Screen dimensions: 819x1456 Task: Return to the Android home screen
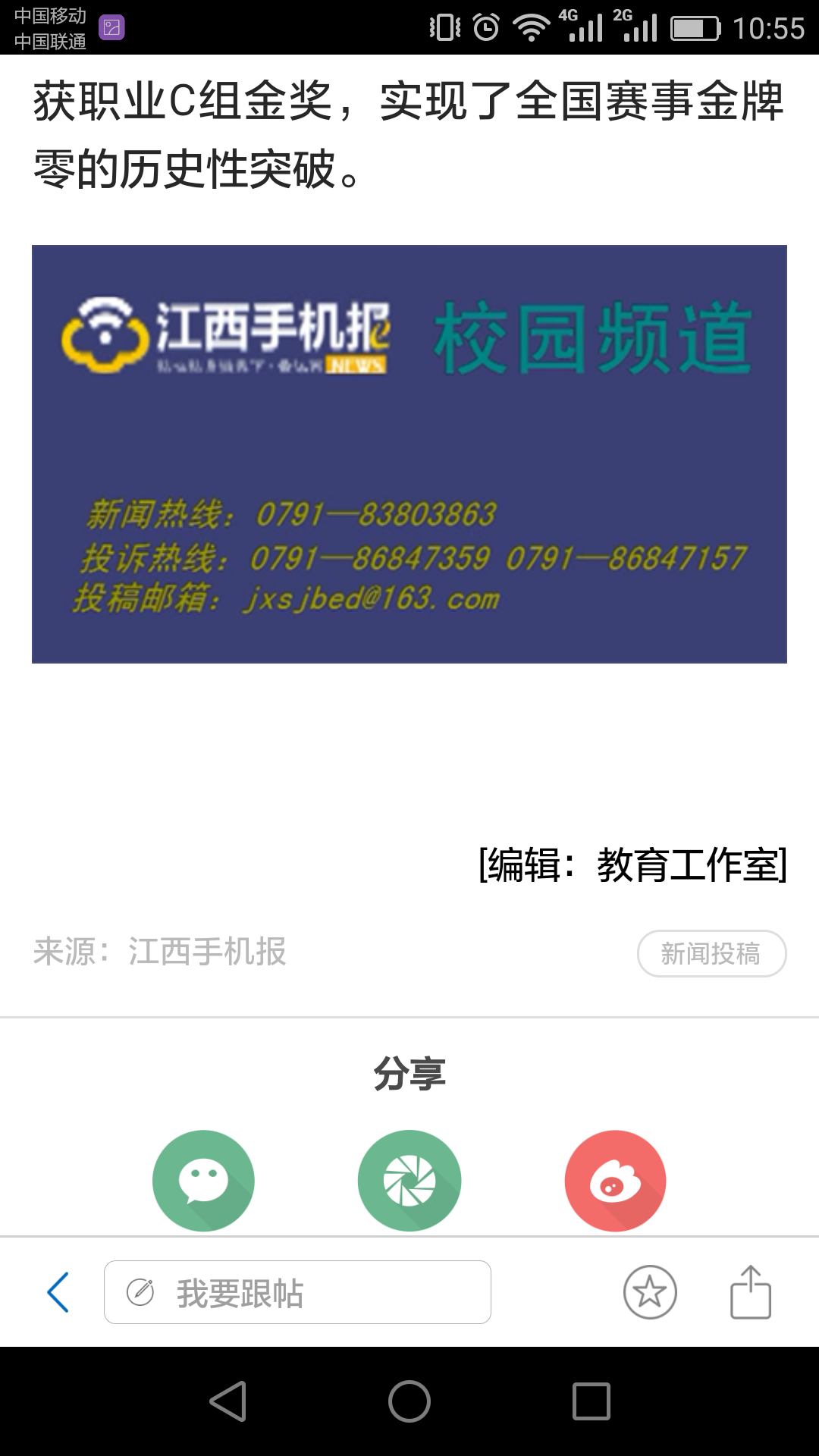click(409, 1401)
